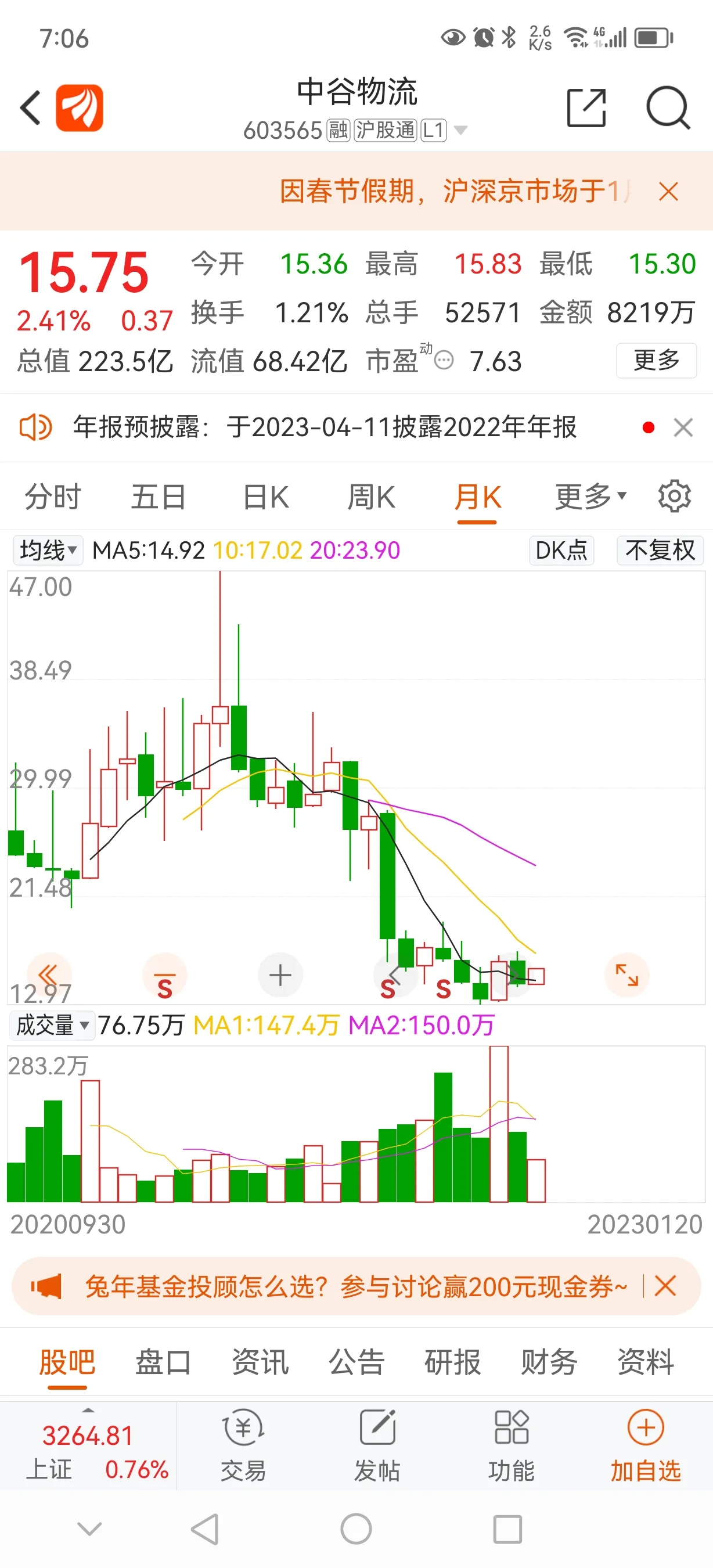The width and height of the screenshot is (713, 1568).
Task: Dismiss the Spring Festival holiday notice
Action: click(668, 192)
